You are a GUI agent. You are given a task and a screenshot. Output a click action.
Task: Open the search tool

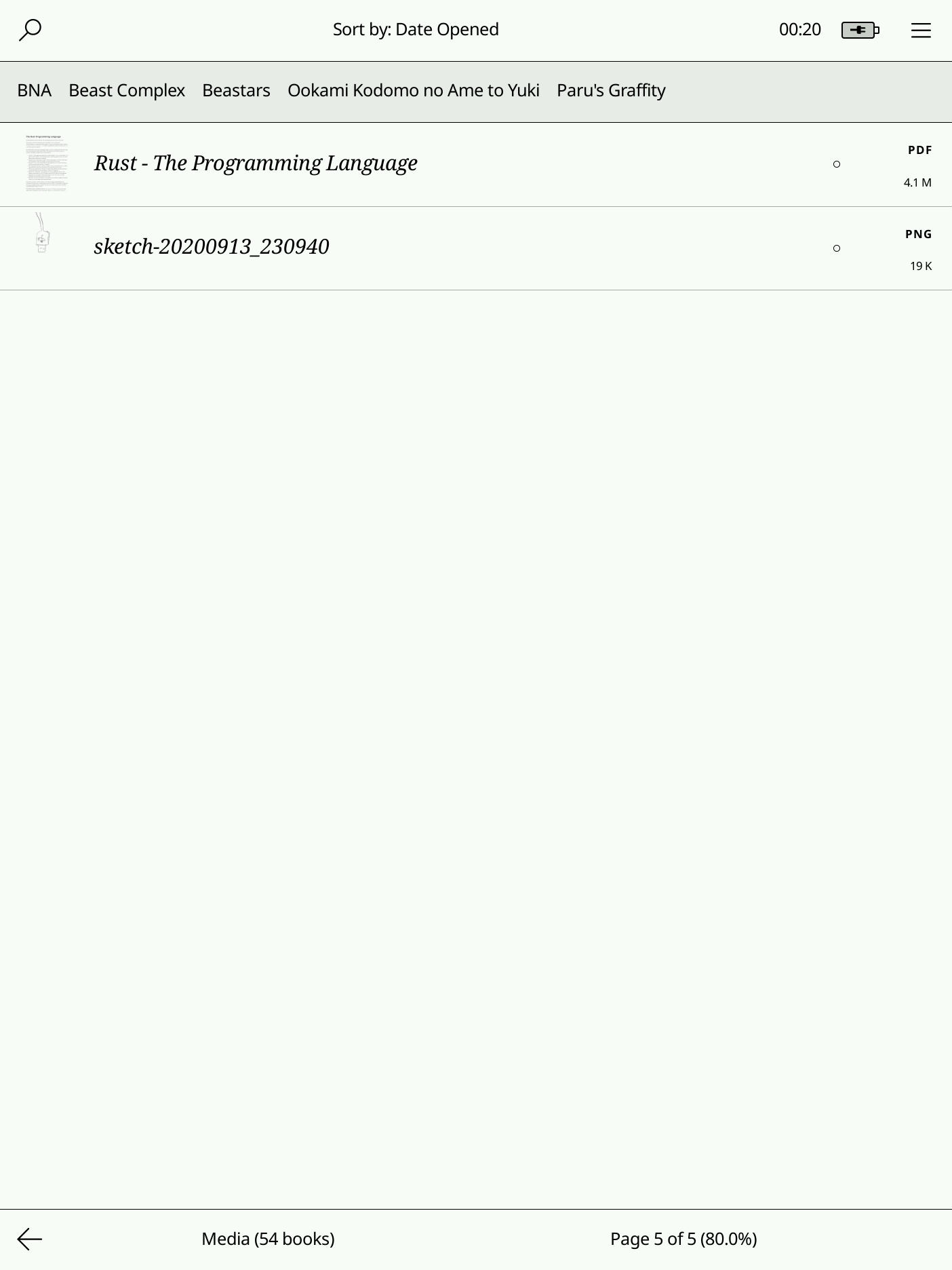click(31, 30)
